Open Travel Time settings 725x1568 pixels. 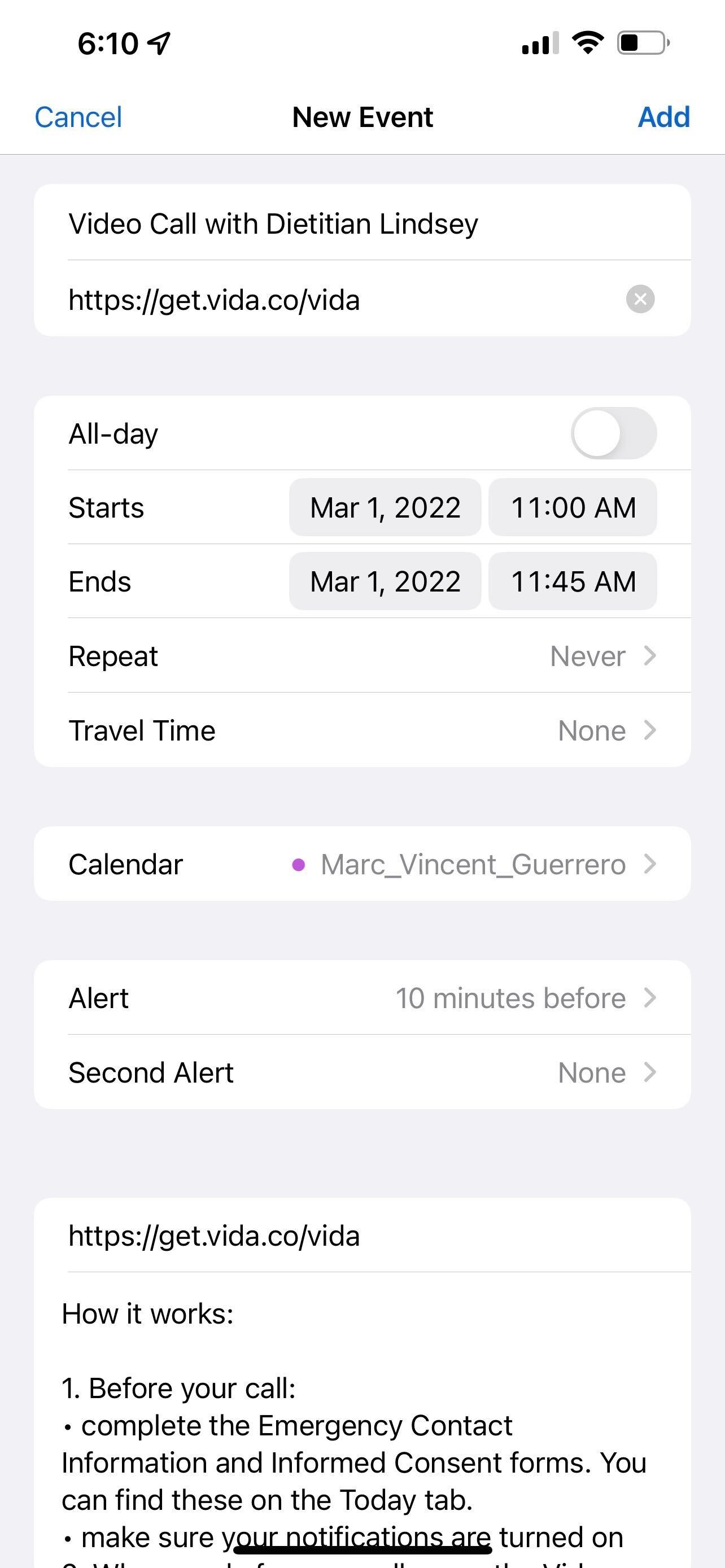(362, 730)
